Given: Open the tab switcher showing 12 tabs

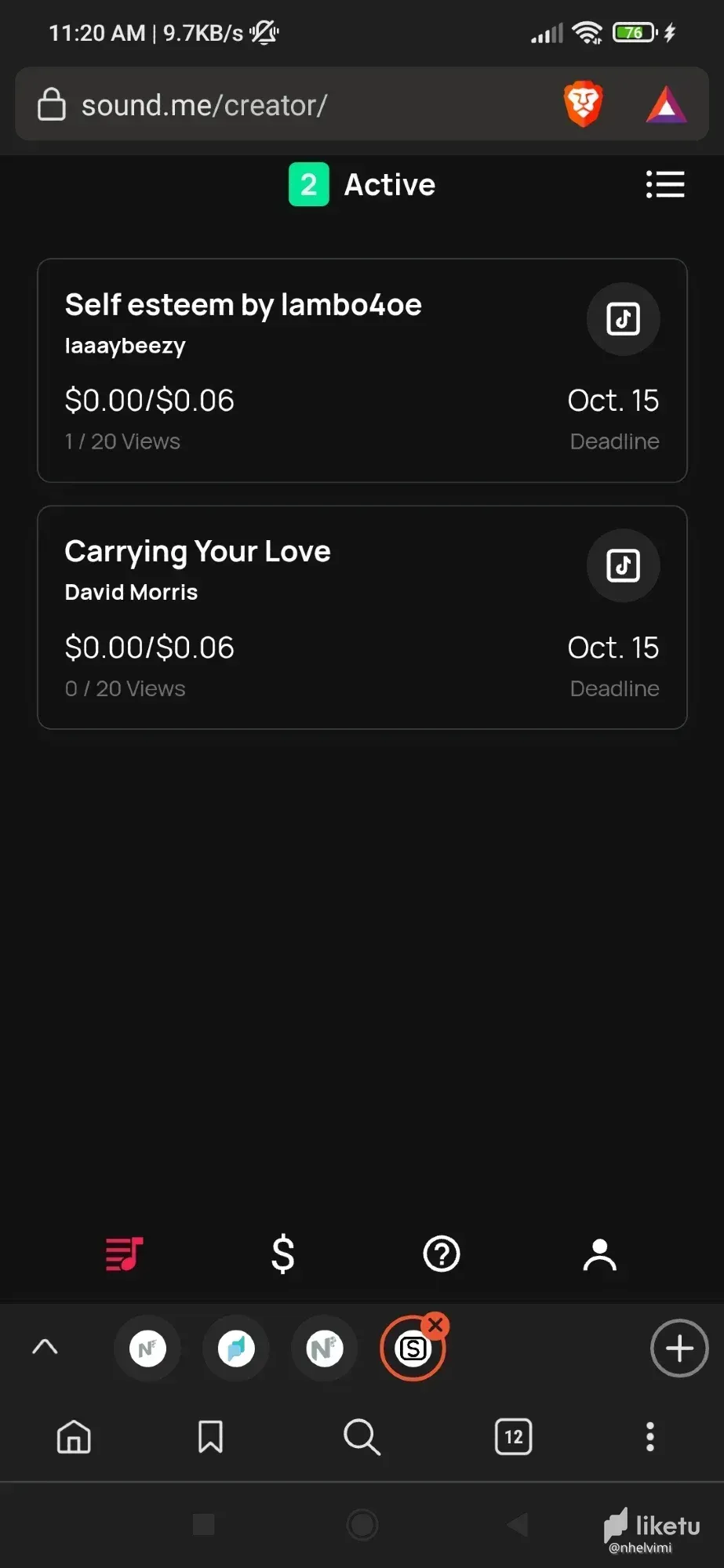Looking at the screenshot, I should point(513,1437).
